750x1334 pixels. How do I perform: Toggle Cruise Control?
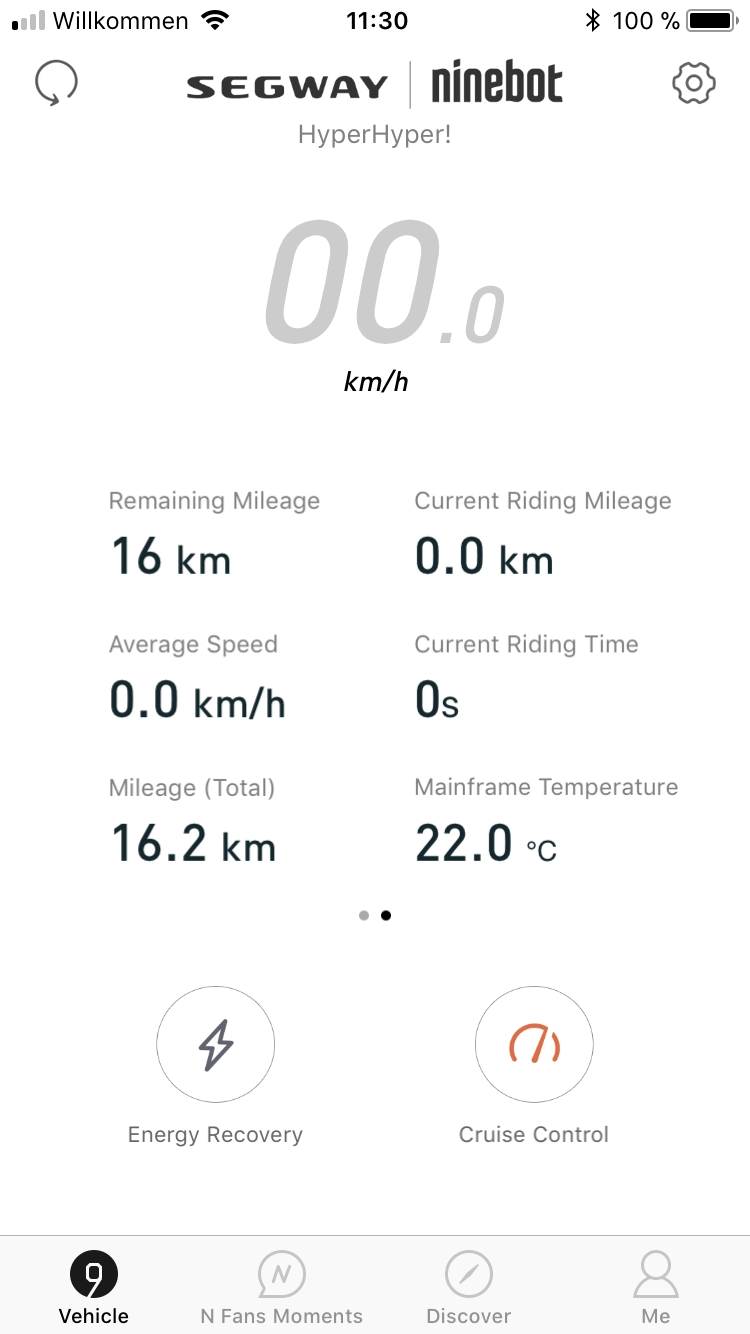point(534,1046)
